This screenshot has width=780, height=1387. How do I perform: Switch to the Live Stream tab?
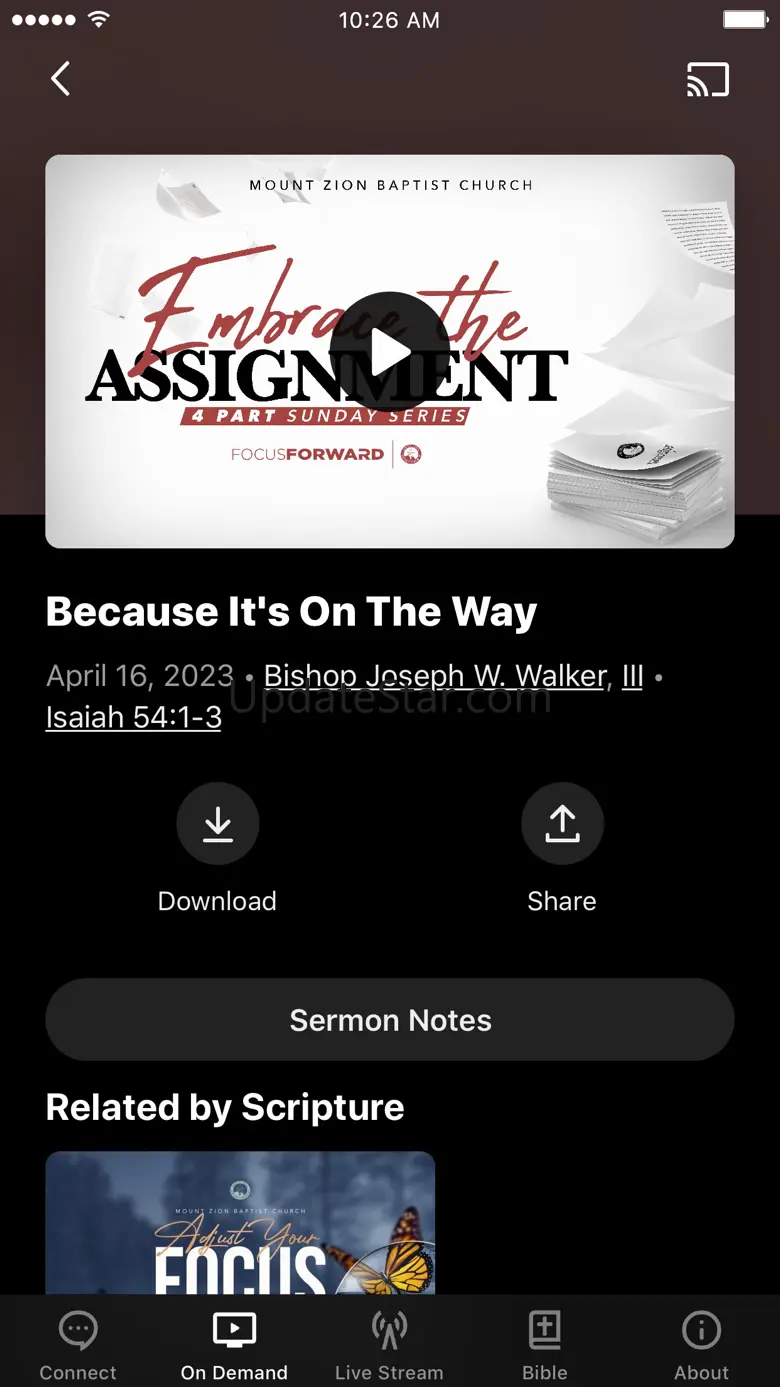(x=389, y=1345)
